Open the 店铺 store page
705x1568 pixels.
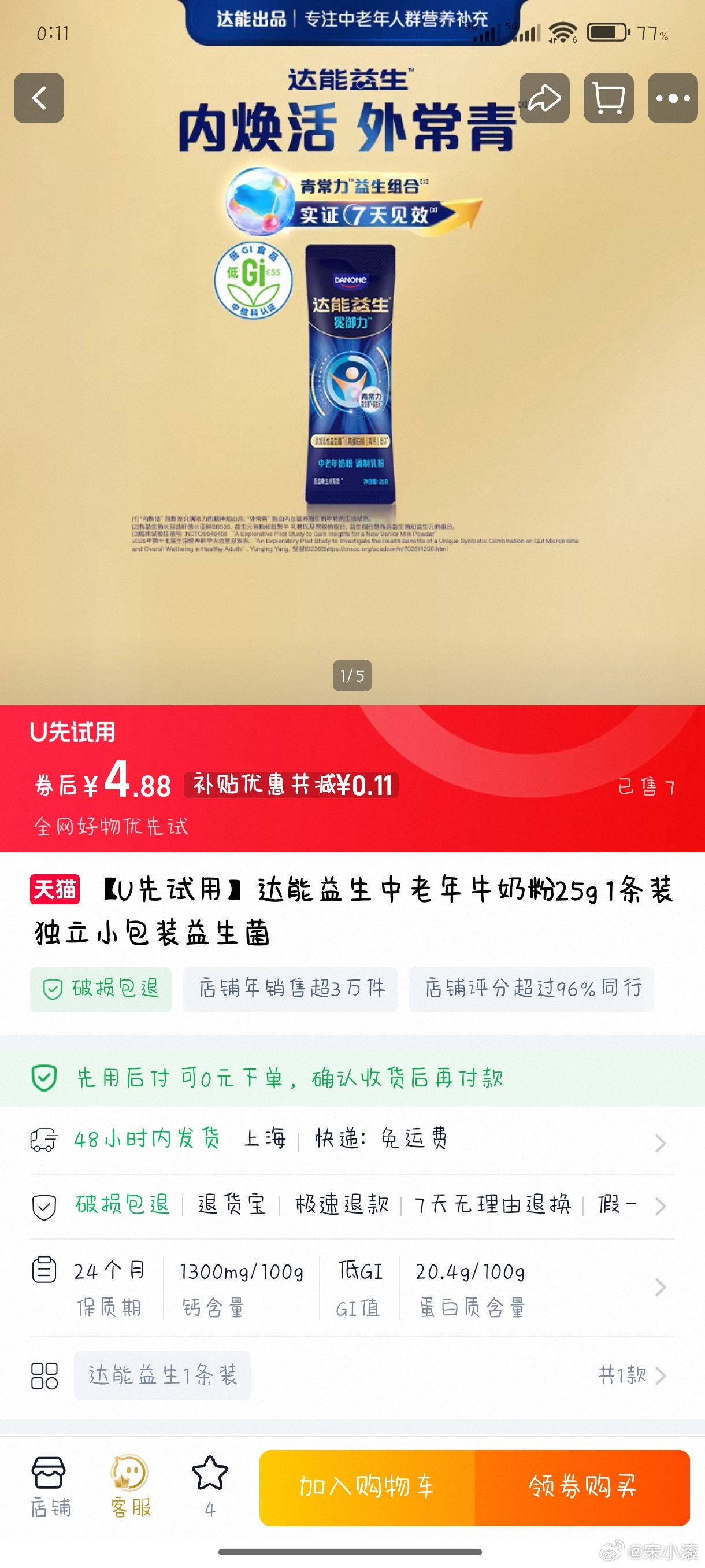(x=50, y=1486)
